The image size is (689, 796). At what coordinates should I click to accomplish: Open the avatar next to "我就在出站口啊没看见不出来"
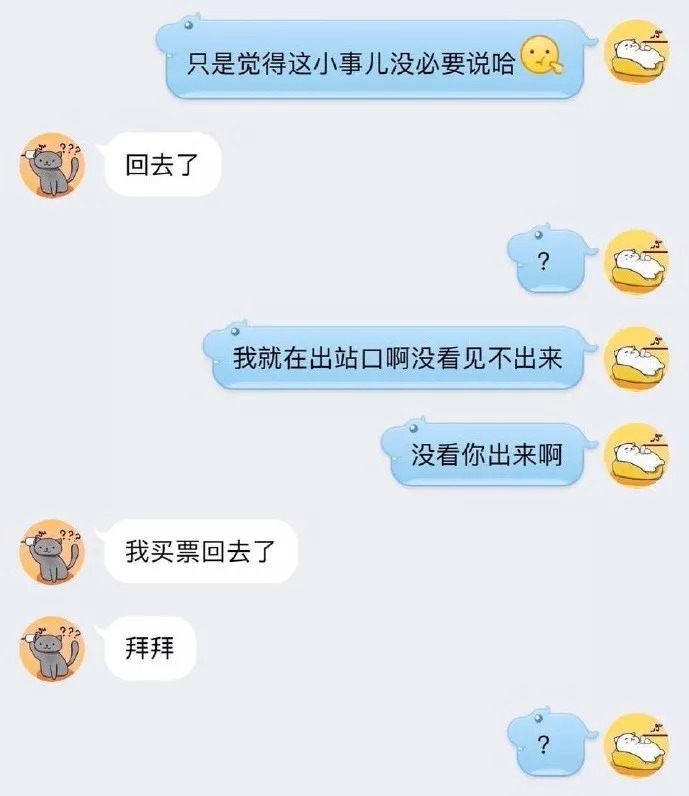click(x=639, y=360)
